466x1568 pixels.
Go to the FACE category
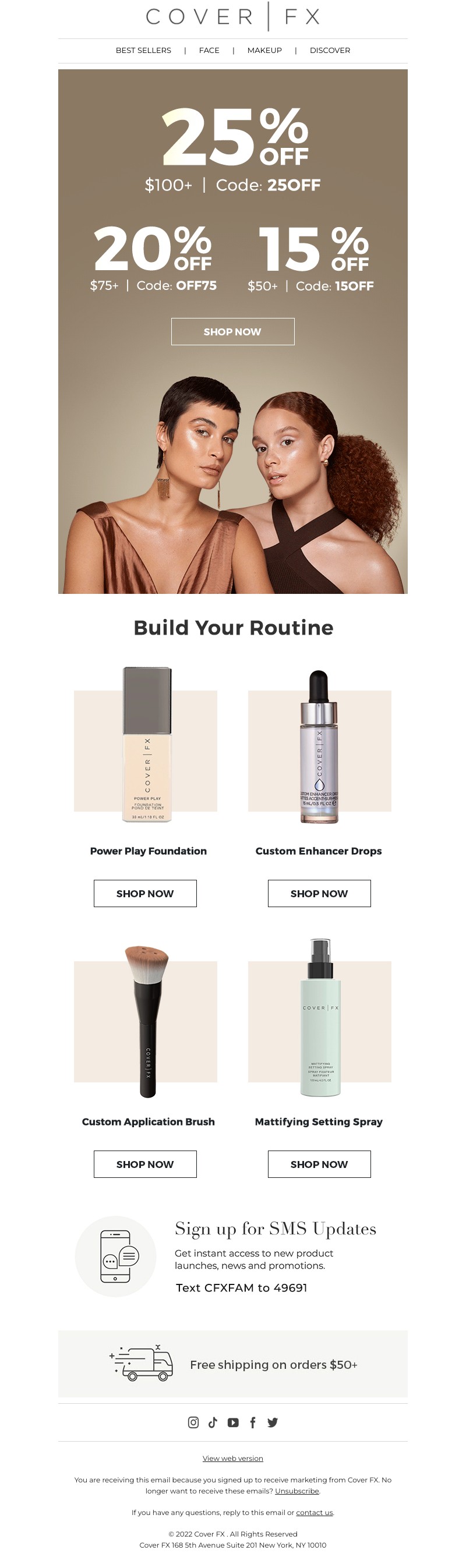click(x=209, y=51)
